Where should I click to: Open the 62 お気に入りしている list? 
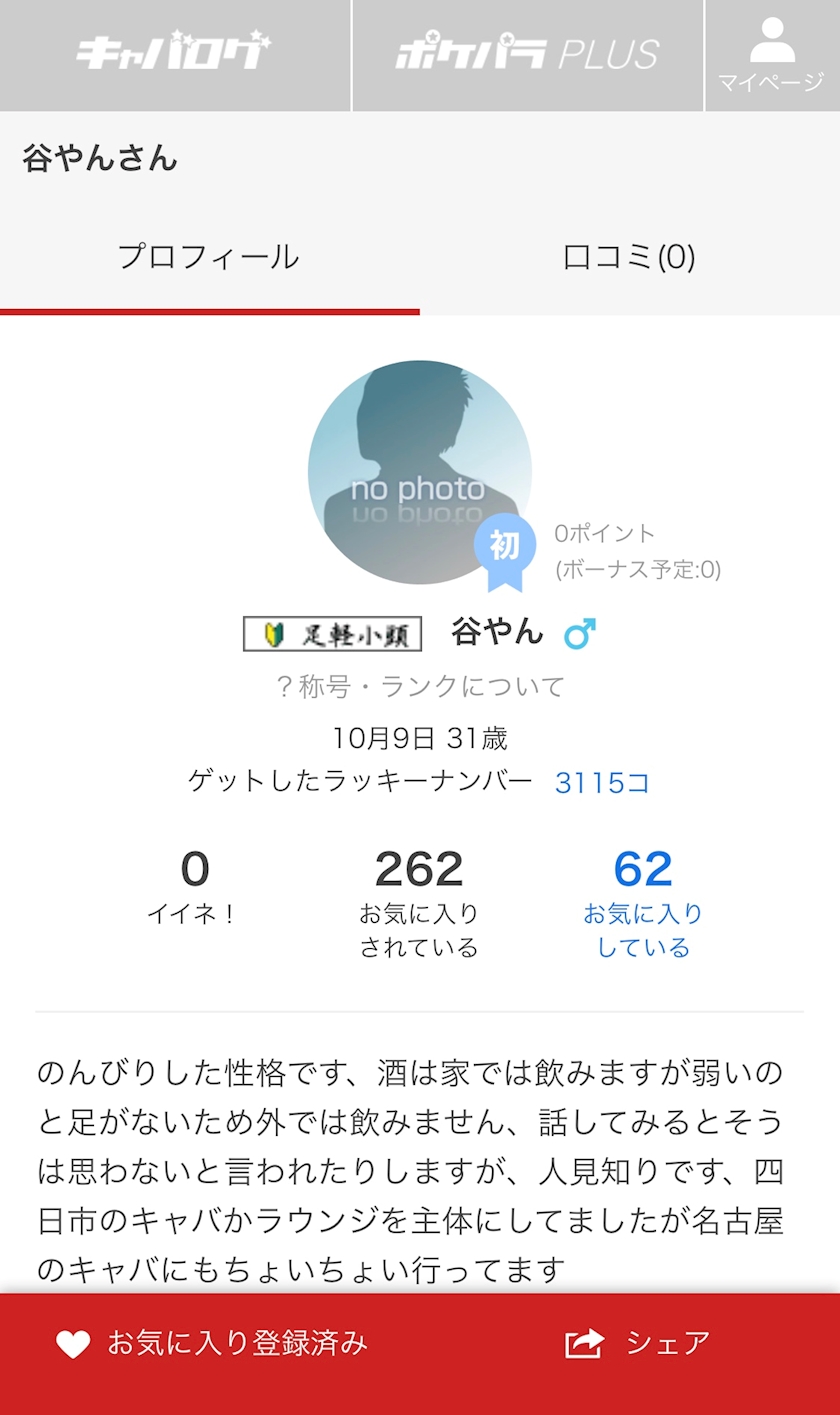click(x=643, y=902)
